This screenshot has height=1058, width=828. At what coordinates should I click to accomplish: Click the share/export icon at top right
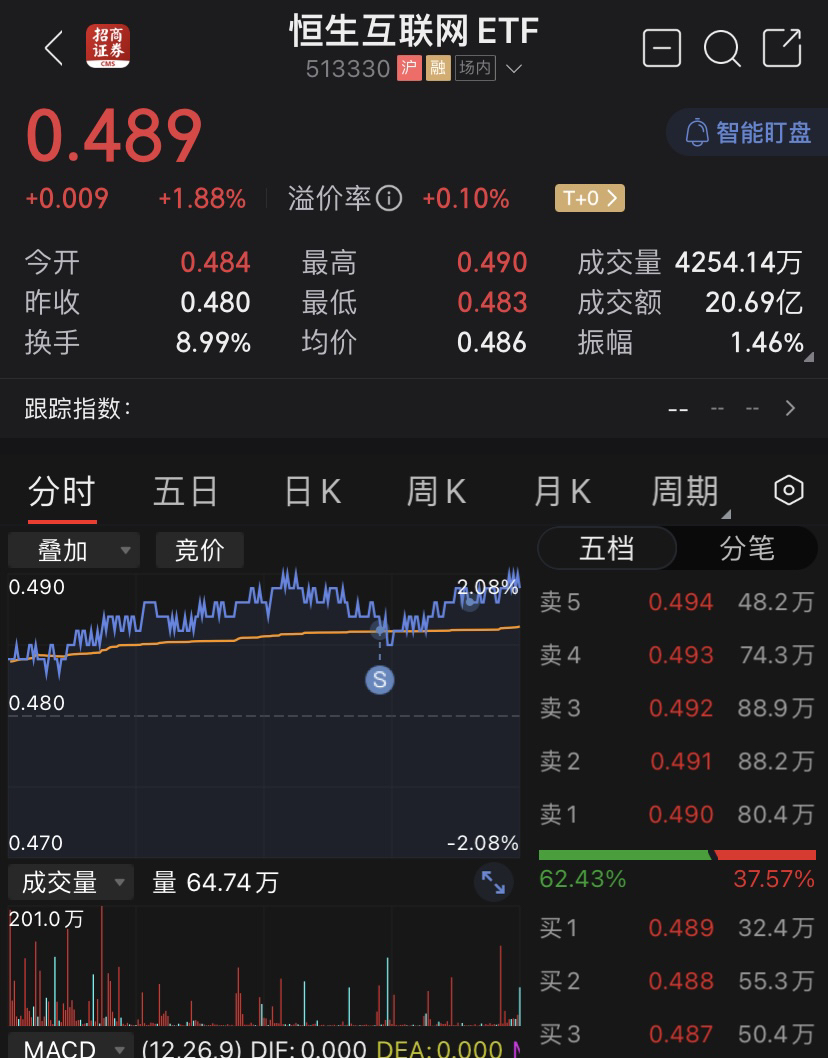784,48
